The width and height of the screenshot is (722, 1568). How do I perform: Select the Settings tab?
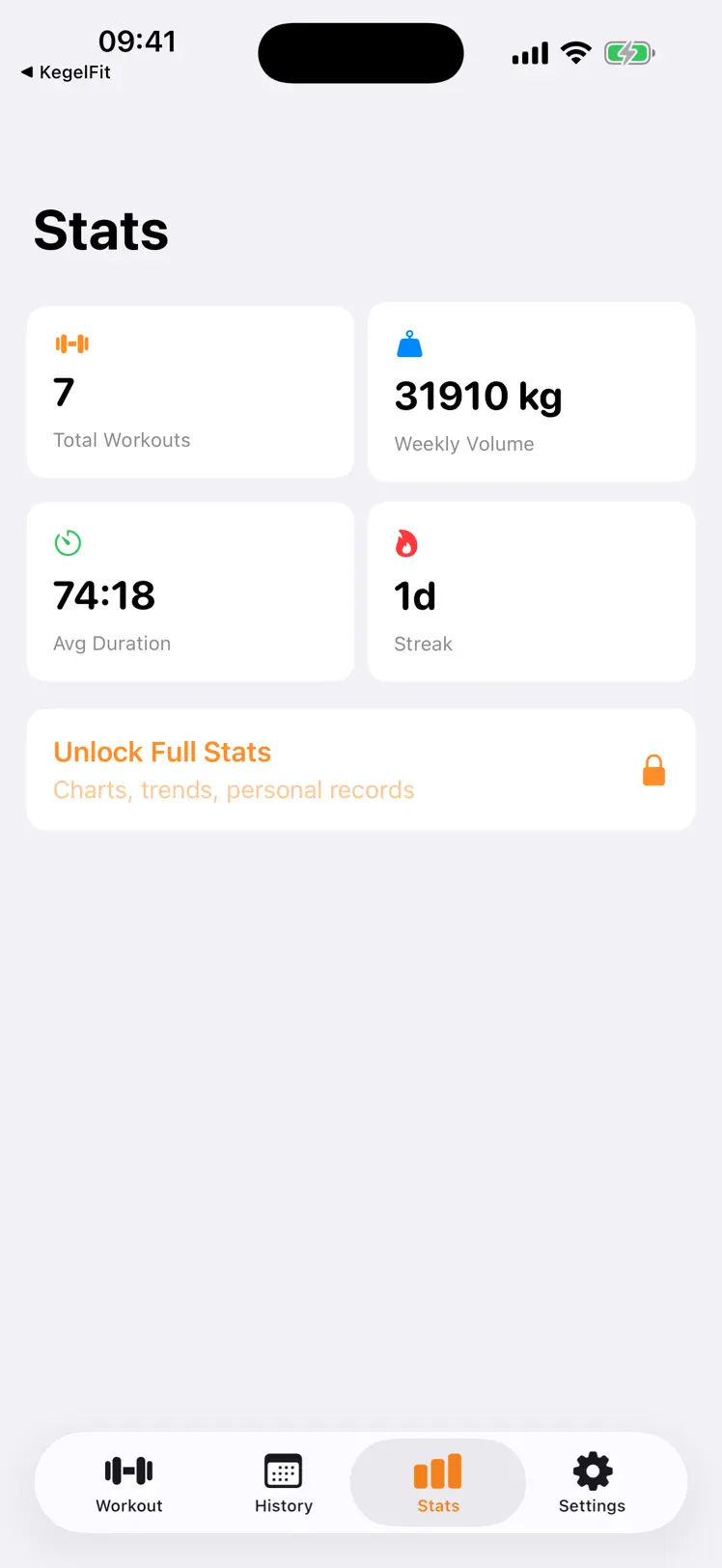click(x=592, y=1483)
